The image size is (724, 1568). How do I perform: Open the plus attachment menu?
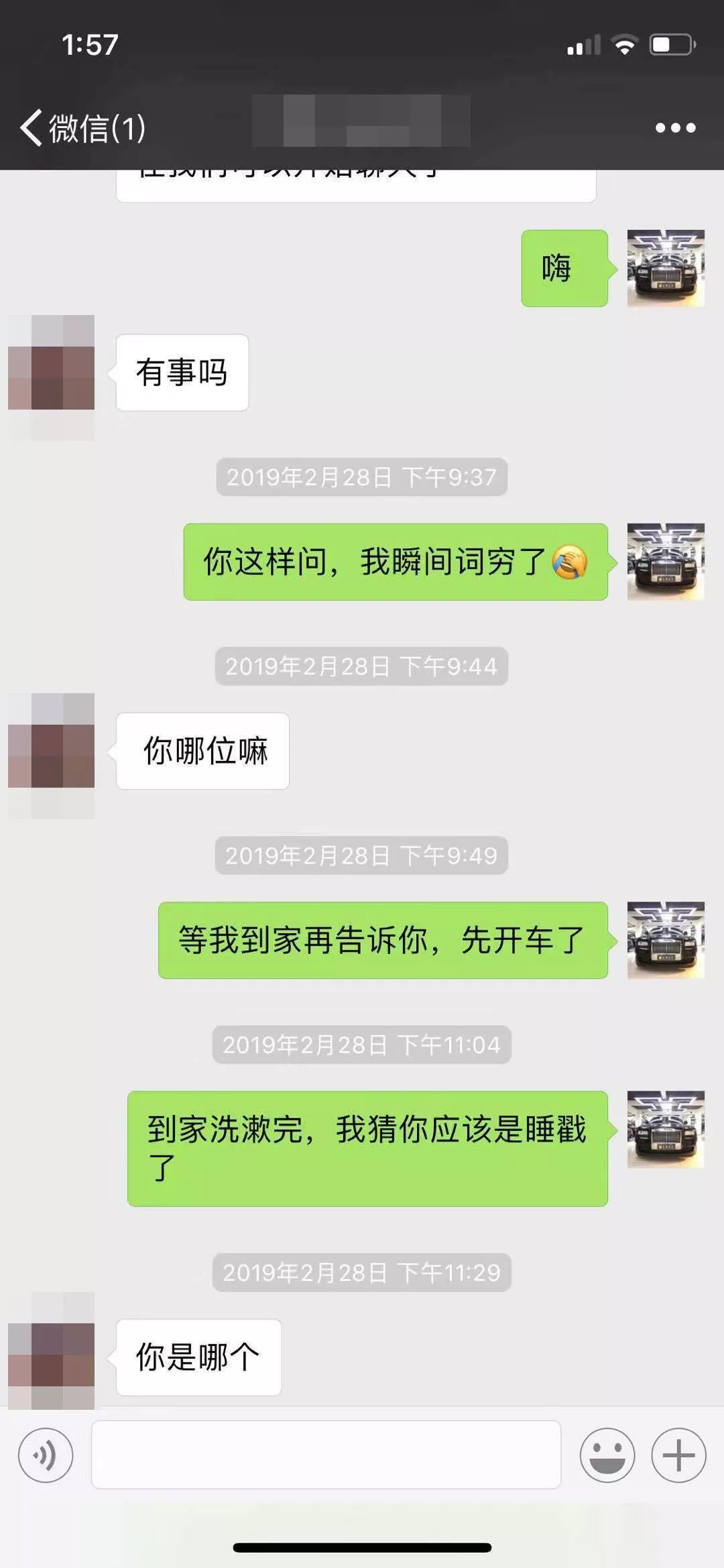[x=678, y=1455]
